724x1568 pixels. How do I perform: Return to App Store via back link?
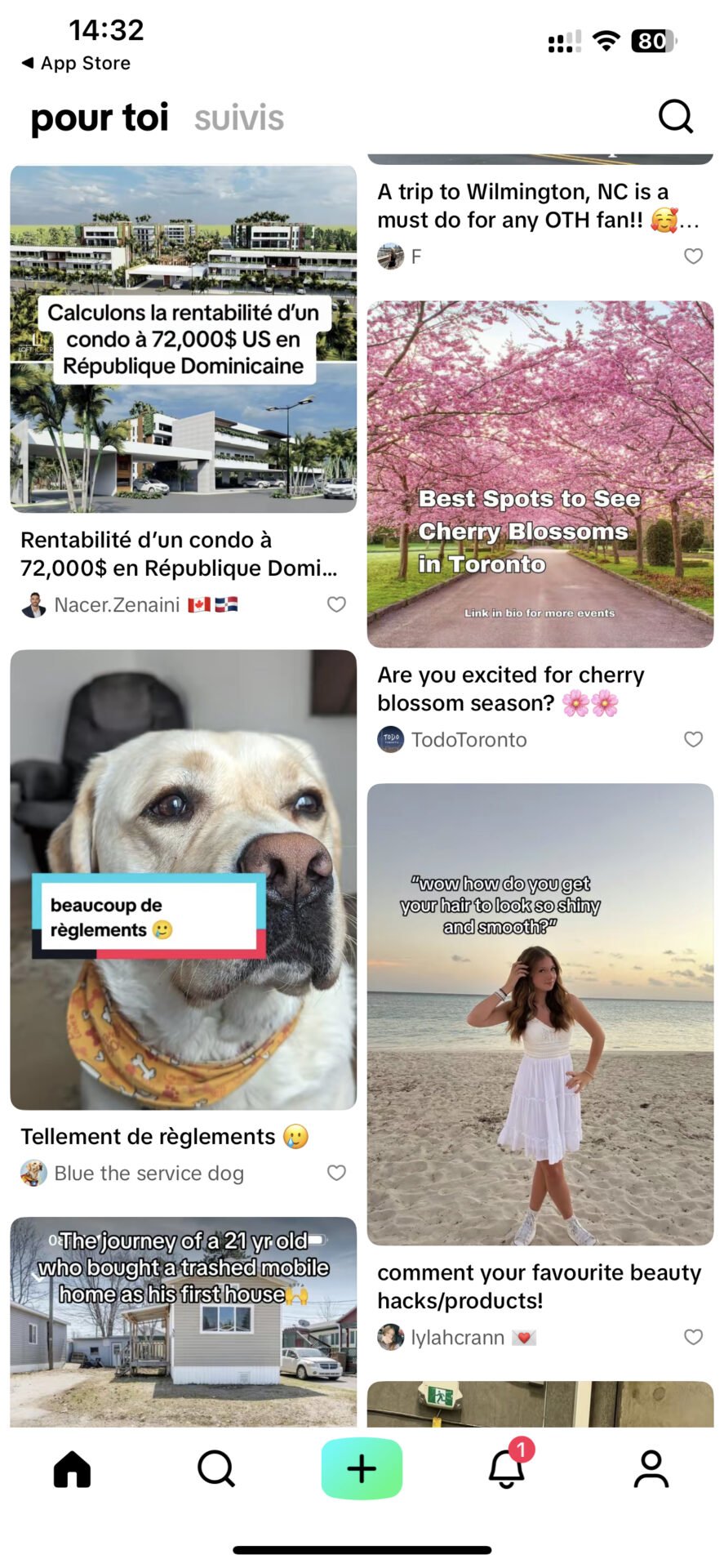tap(76, 63)
